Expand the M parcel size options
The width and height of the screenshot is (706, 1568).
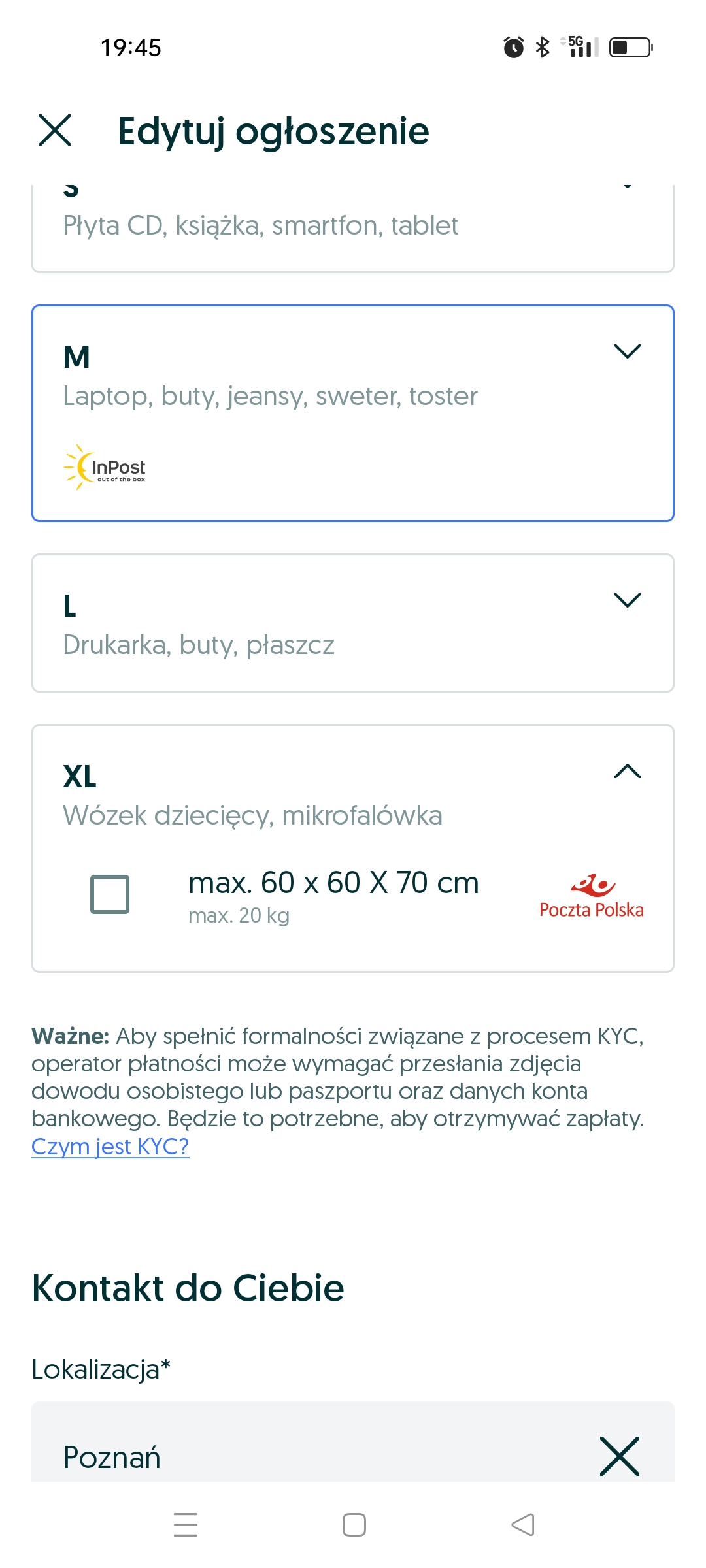(627, 351)
